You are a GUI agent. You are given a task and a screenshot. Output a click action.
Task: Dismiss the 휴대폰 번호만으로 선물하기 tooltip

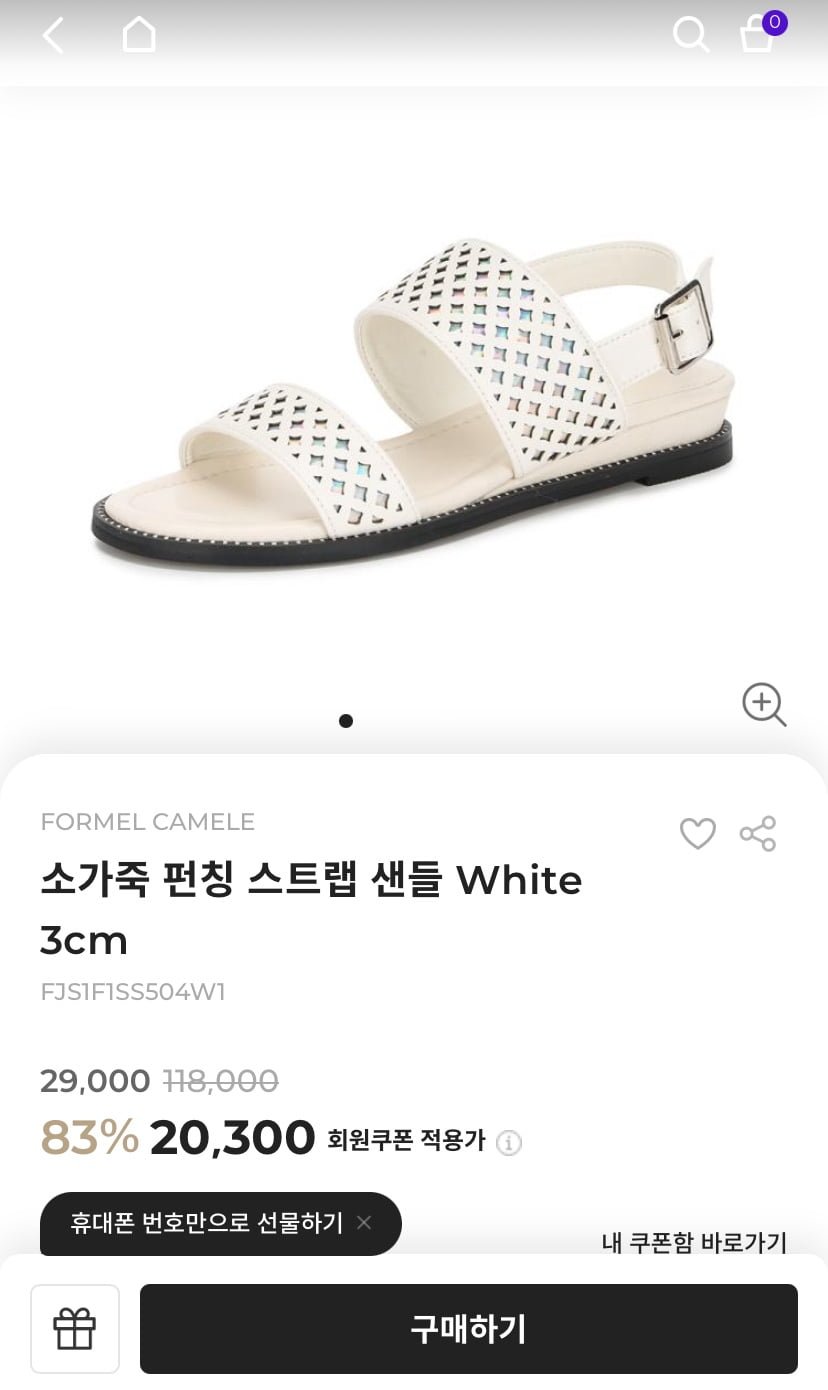click(x=364, y=1222)
